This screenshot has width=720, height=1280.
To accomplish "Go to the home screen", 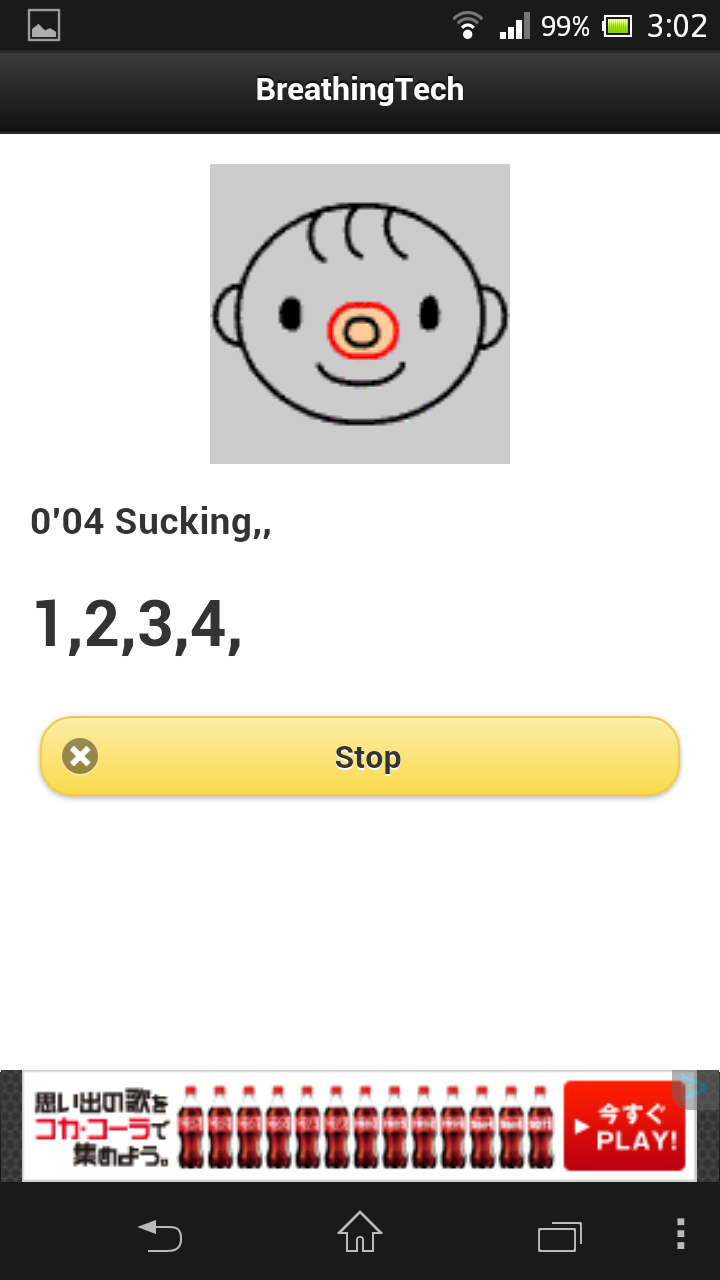I will click(x=360, y=1233).
